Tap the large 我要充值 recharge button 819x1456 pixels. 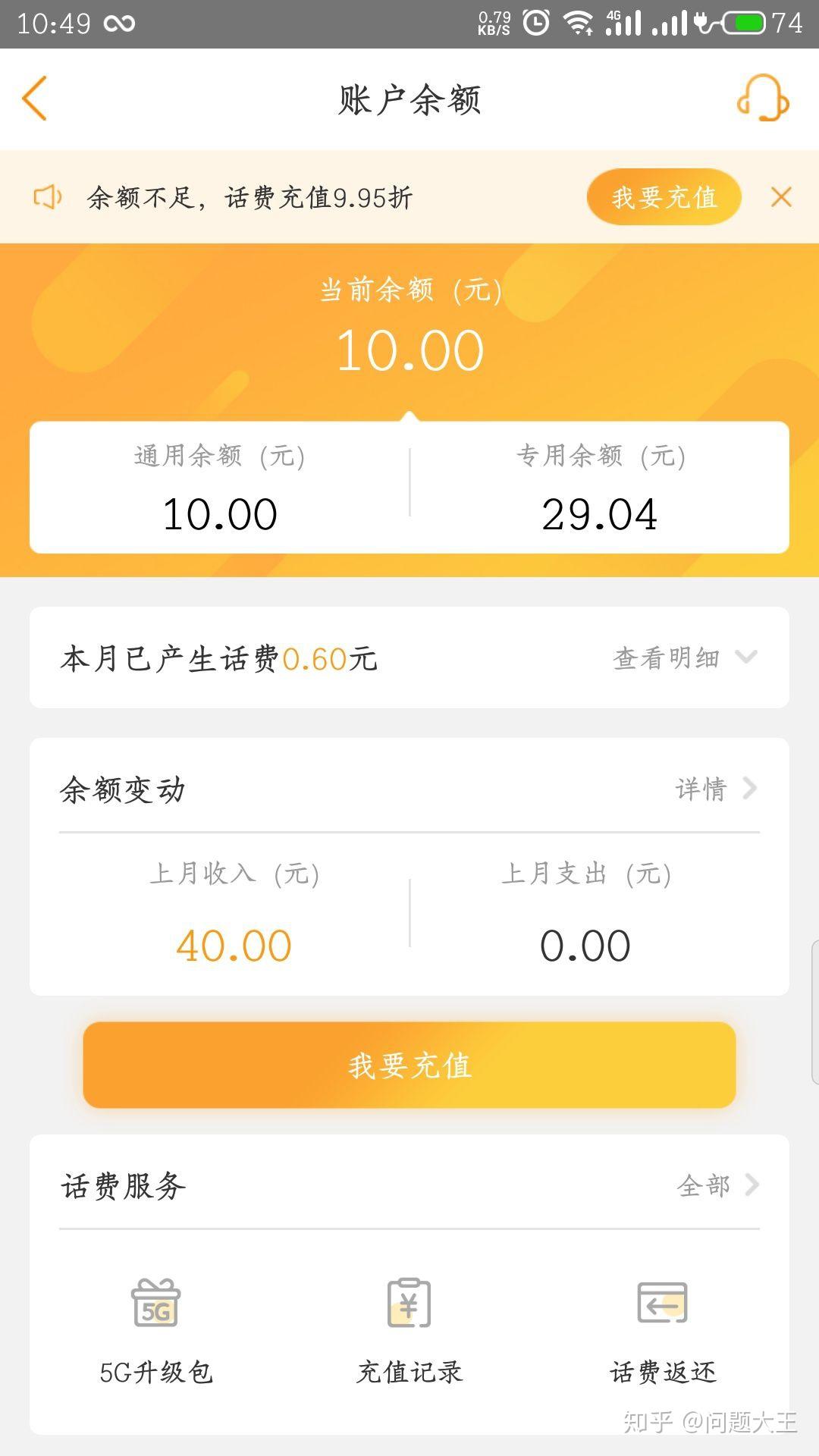point(409,1065)
